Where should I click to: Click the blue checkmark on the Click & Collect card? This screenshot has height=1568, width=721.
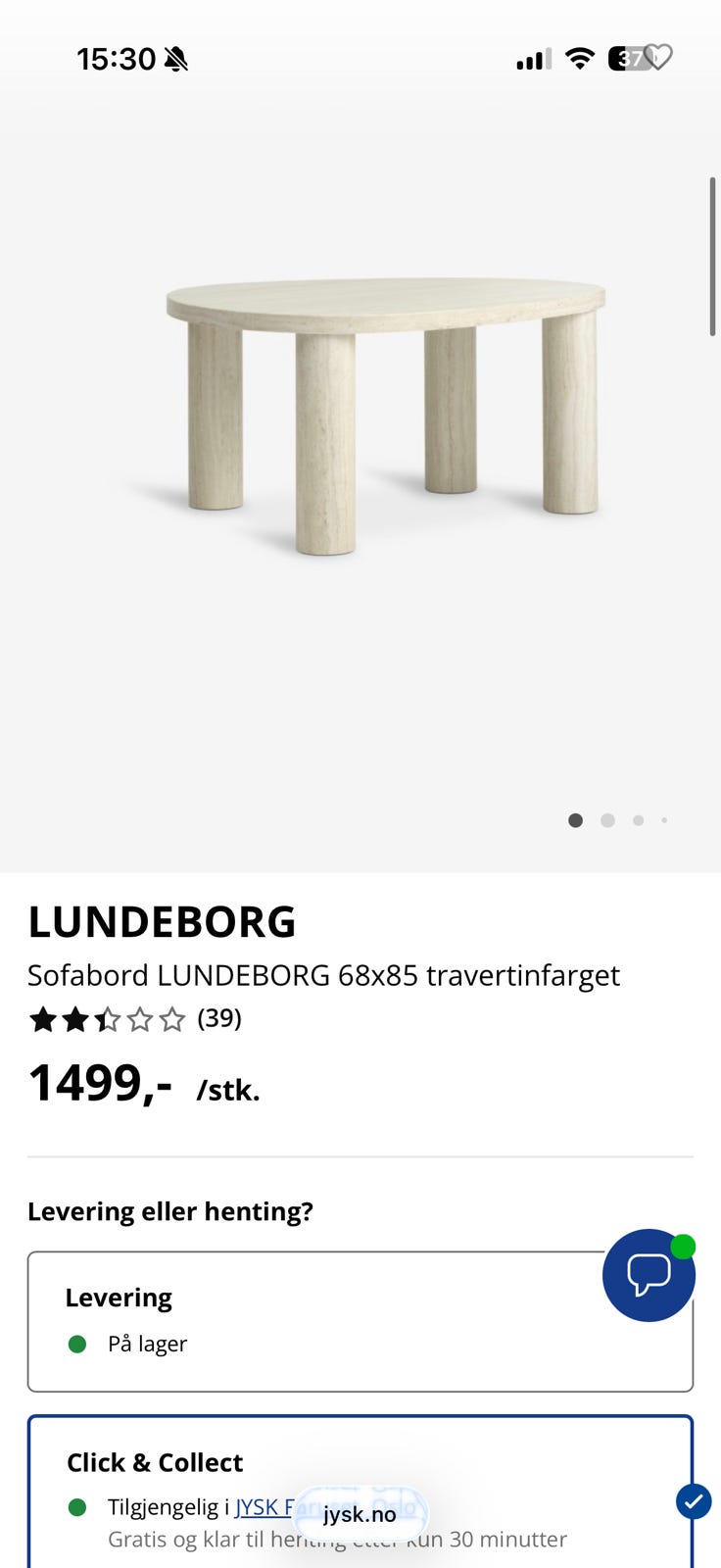pos(694,1501)
